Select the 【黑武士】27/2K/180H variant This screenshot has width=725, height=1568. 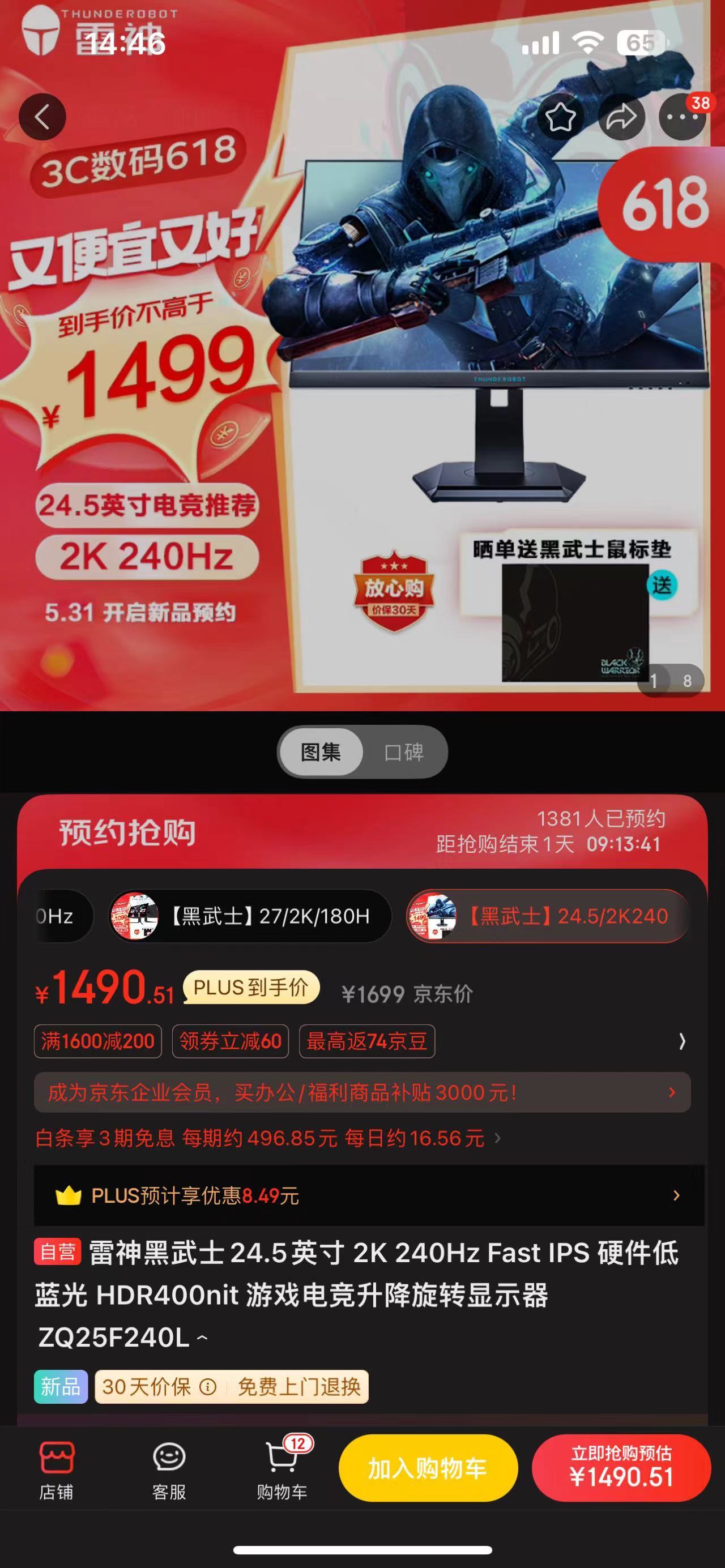click(250, 916)
